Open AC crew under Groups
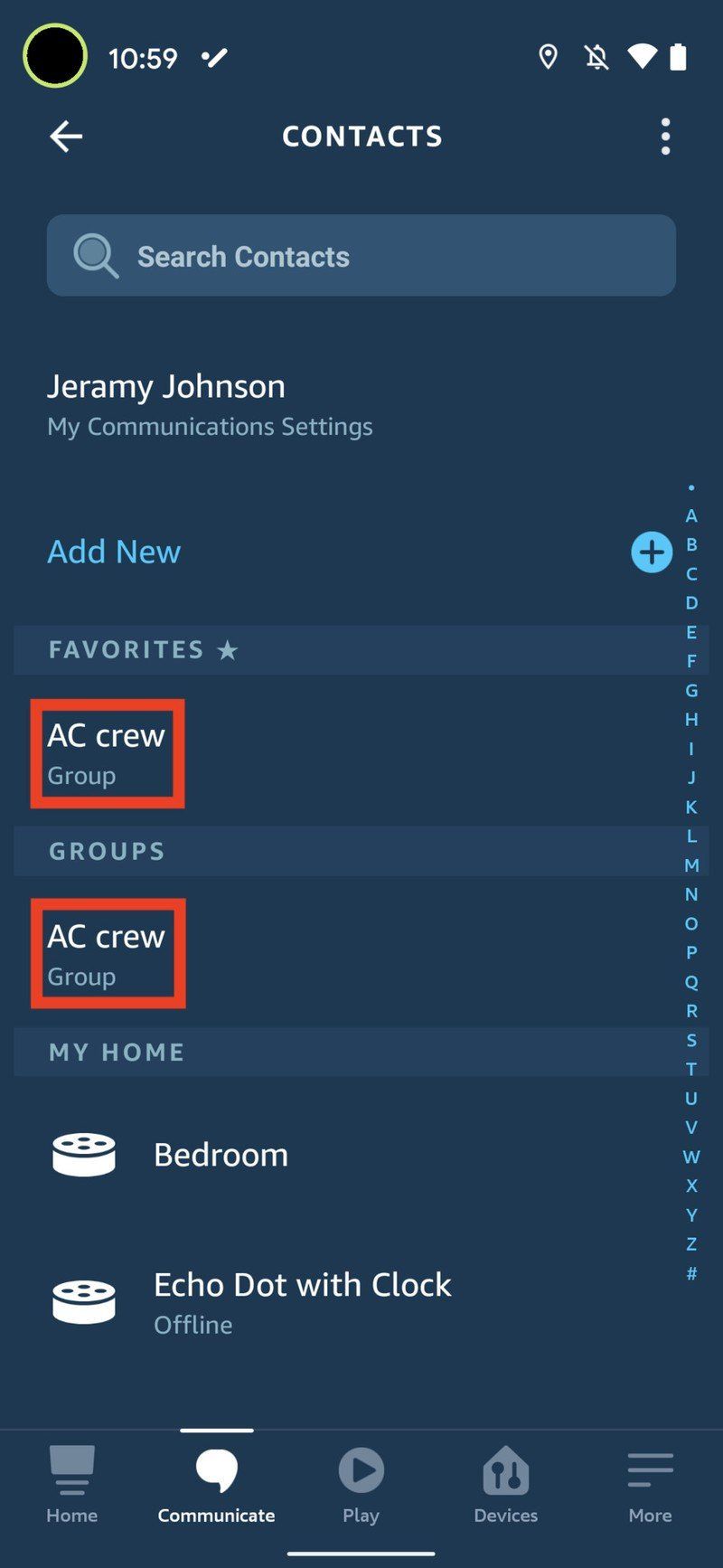Image resolution: width=723 pixels, height=1568 pixels. click(x=107, y=954)
